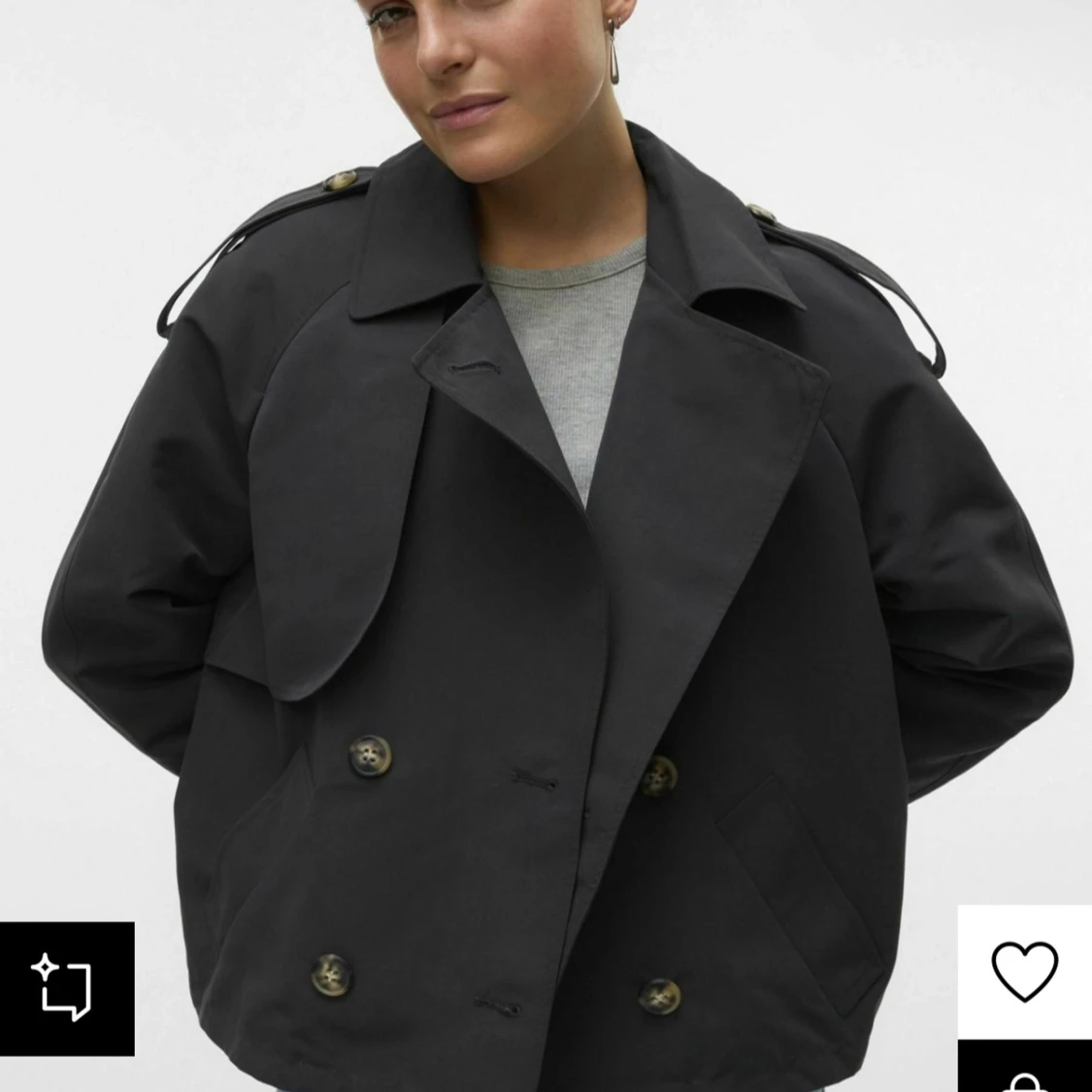Open the AI style assistant chat
The width and height of the screenshot is (1092, 1092).
click(66, 988)
